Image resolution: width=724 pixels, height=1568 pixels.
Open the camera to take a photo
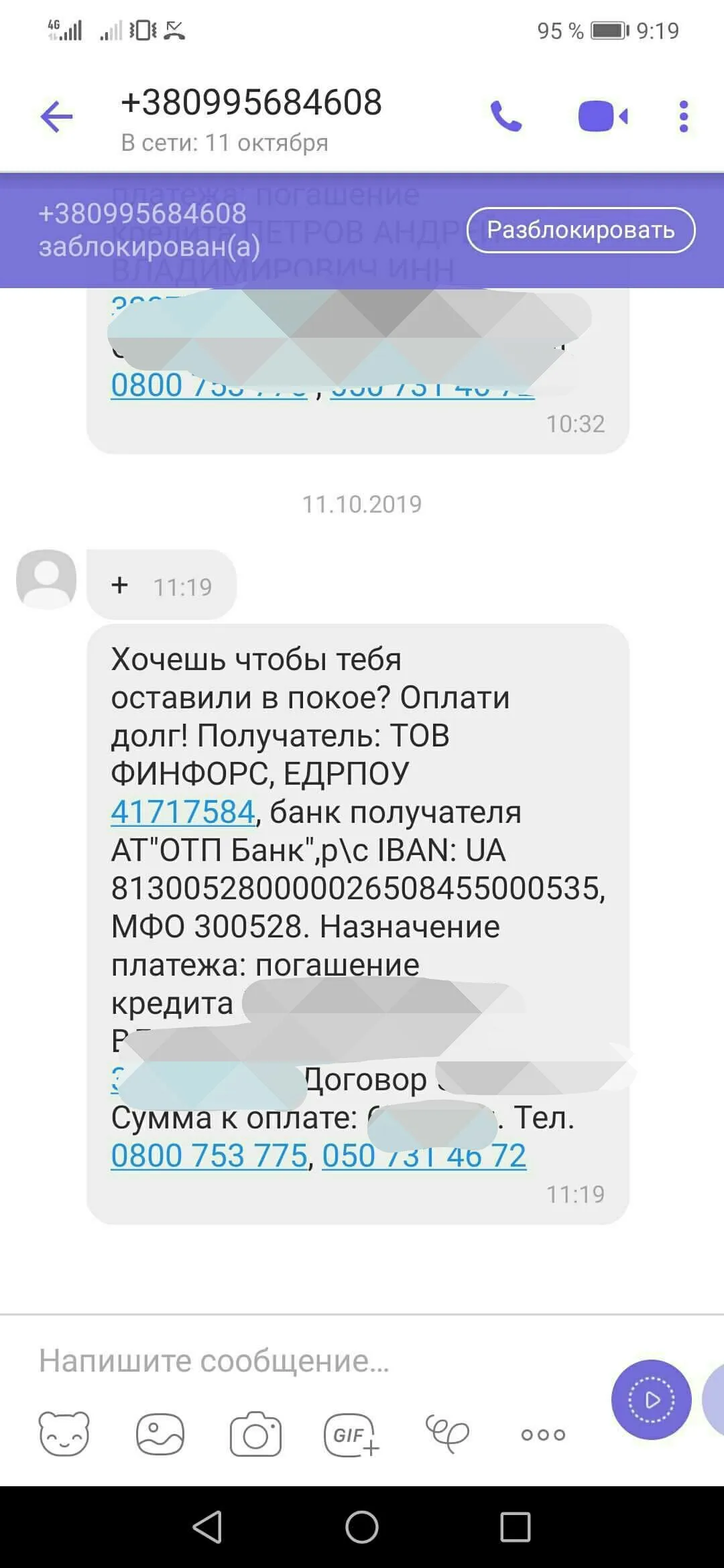point(255,1435)
